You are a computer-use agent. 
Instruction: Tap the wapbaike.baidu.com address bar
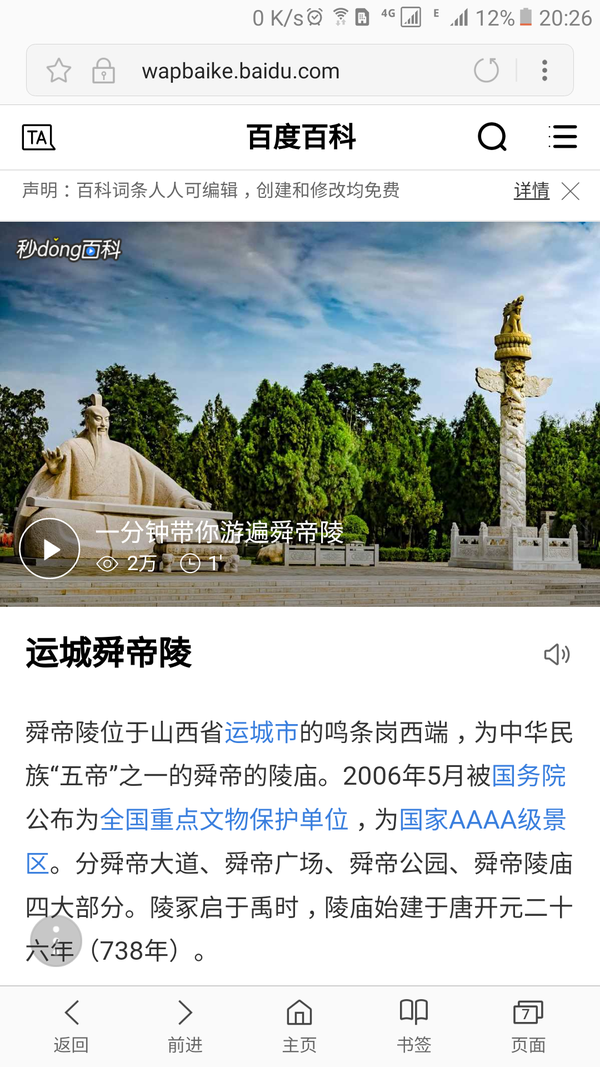coord(240,71)
